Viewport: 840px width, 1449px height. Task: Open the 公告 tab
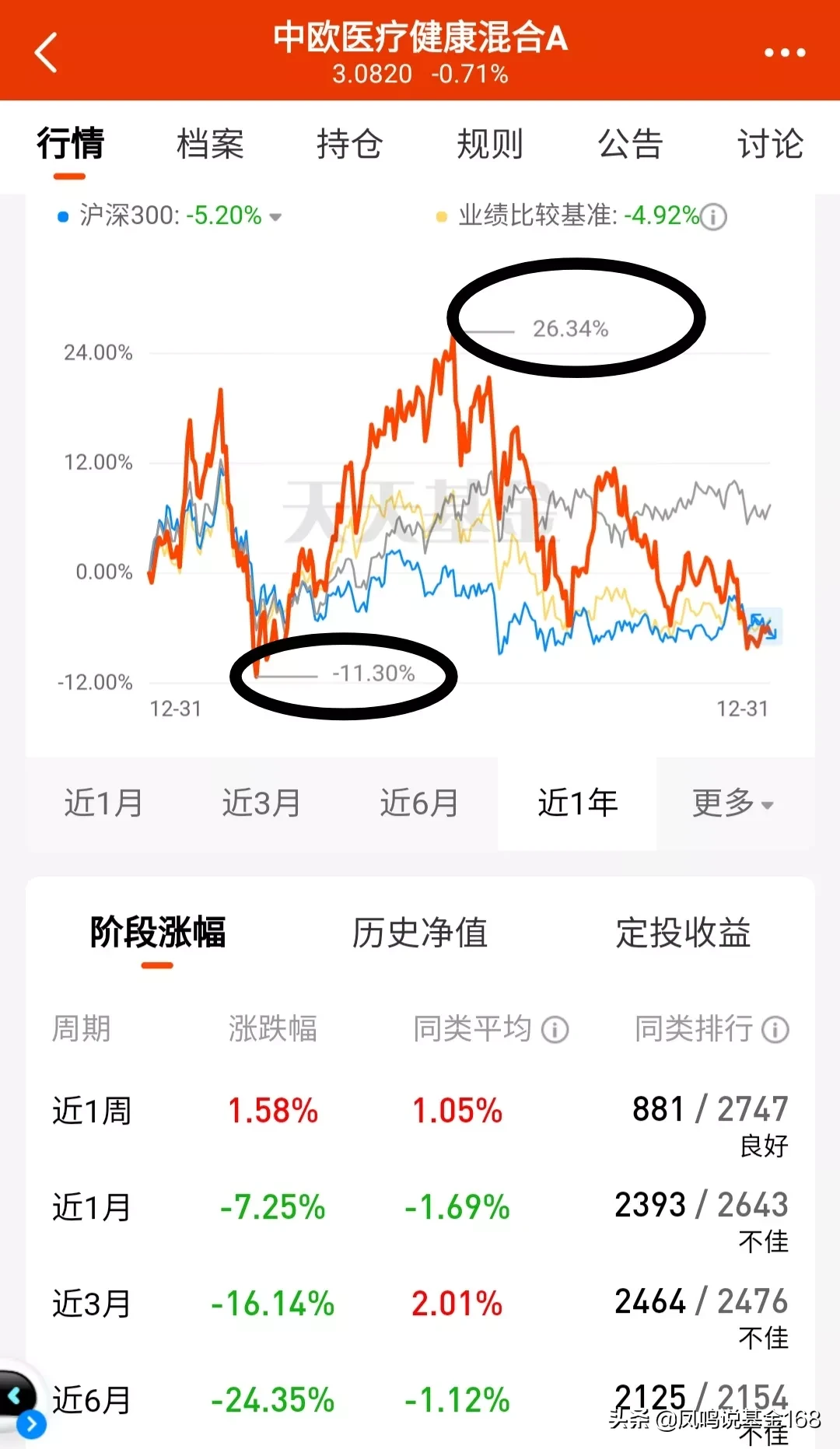[x=629, y=144]
